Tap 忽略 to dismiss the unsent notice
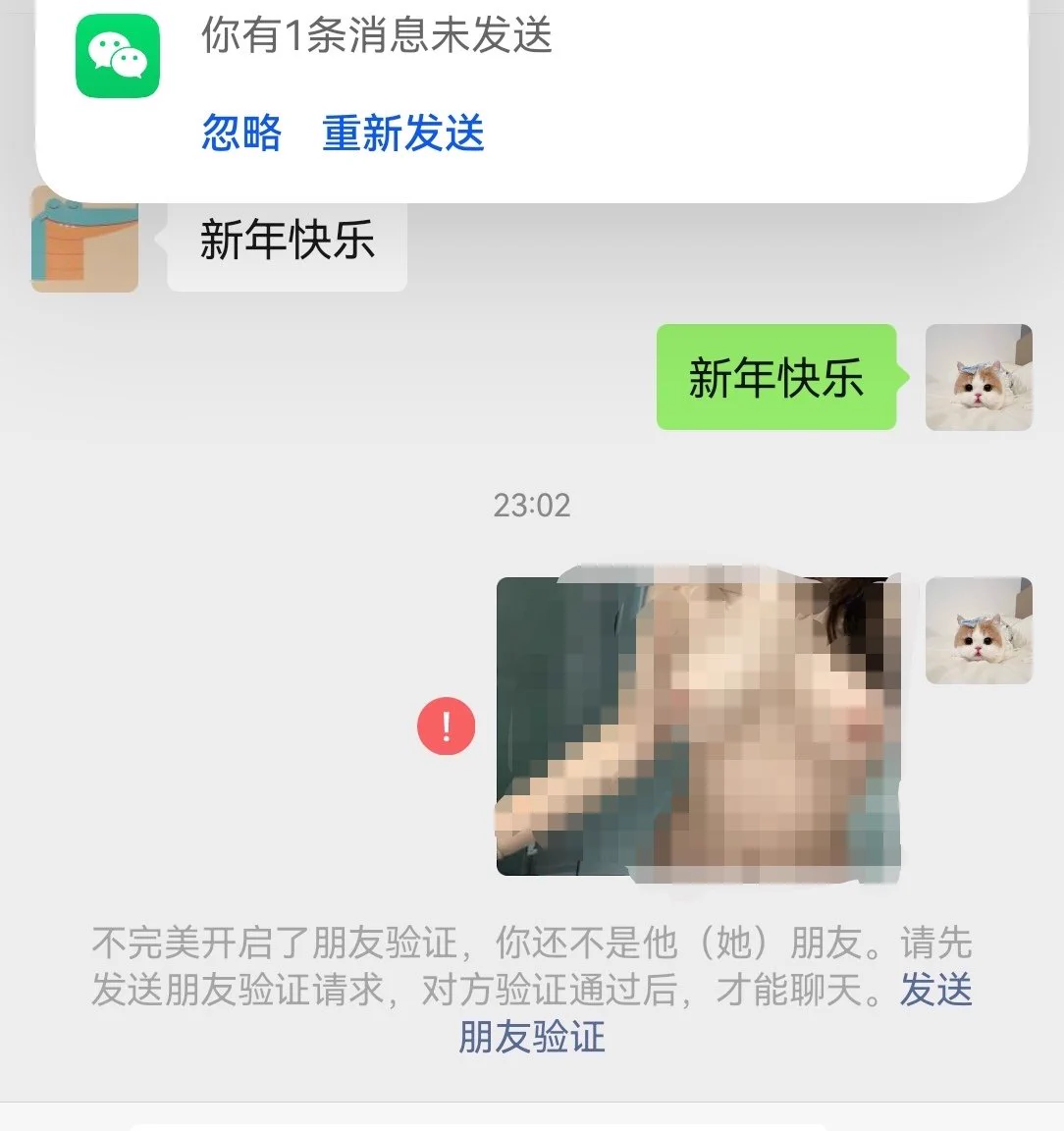The width and height of the screenshot is (1064, 1131). tap(241, 133)
